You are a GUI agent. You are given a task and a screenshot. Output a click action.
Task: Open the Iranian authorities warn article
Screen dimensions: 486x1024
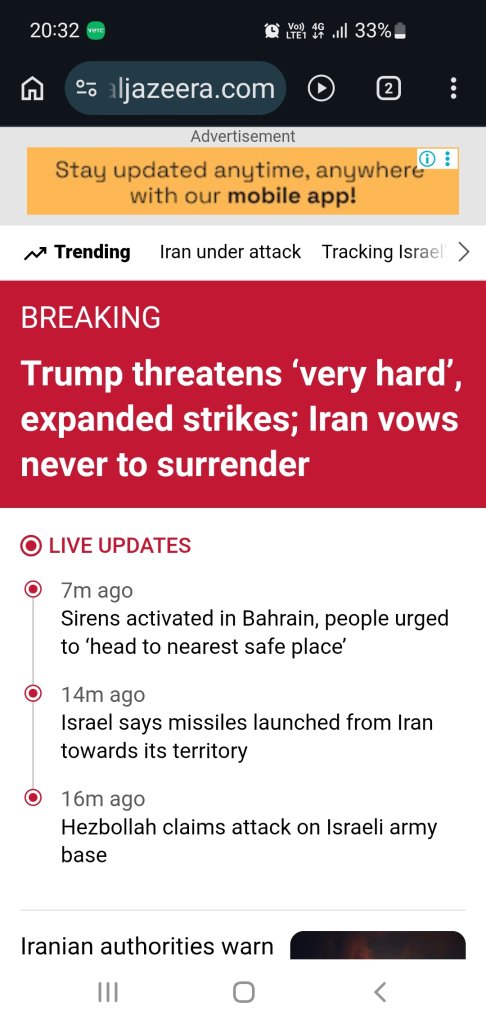tap(147, 946)
